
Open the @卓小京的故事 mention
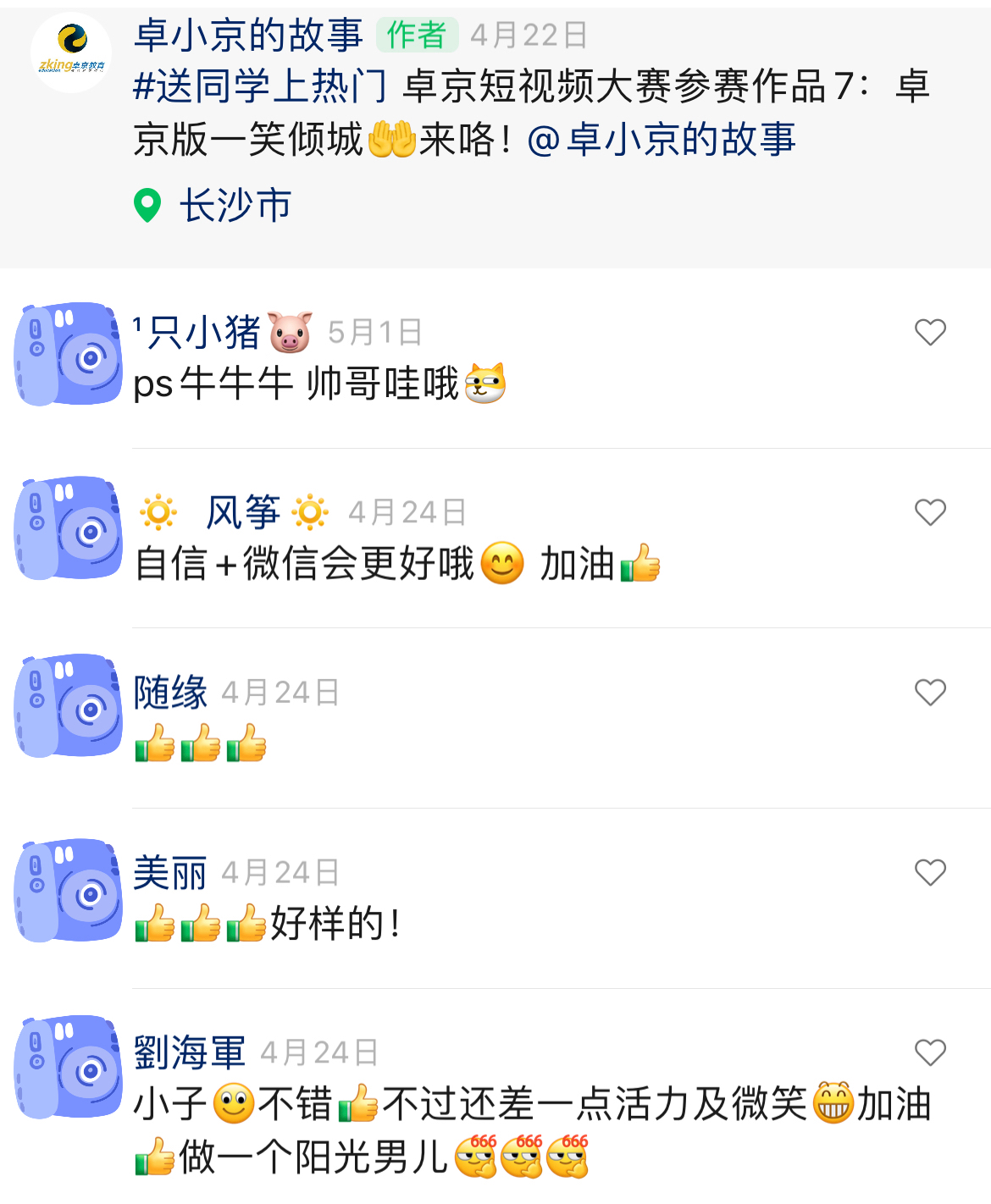click(662, 140)
